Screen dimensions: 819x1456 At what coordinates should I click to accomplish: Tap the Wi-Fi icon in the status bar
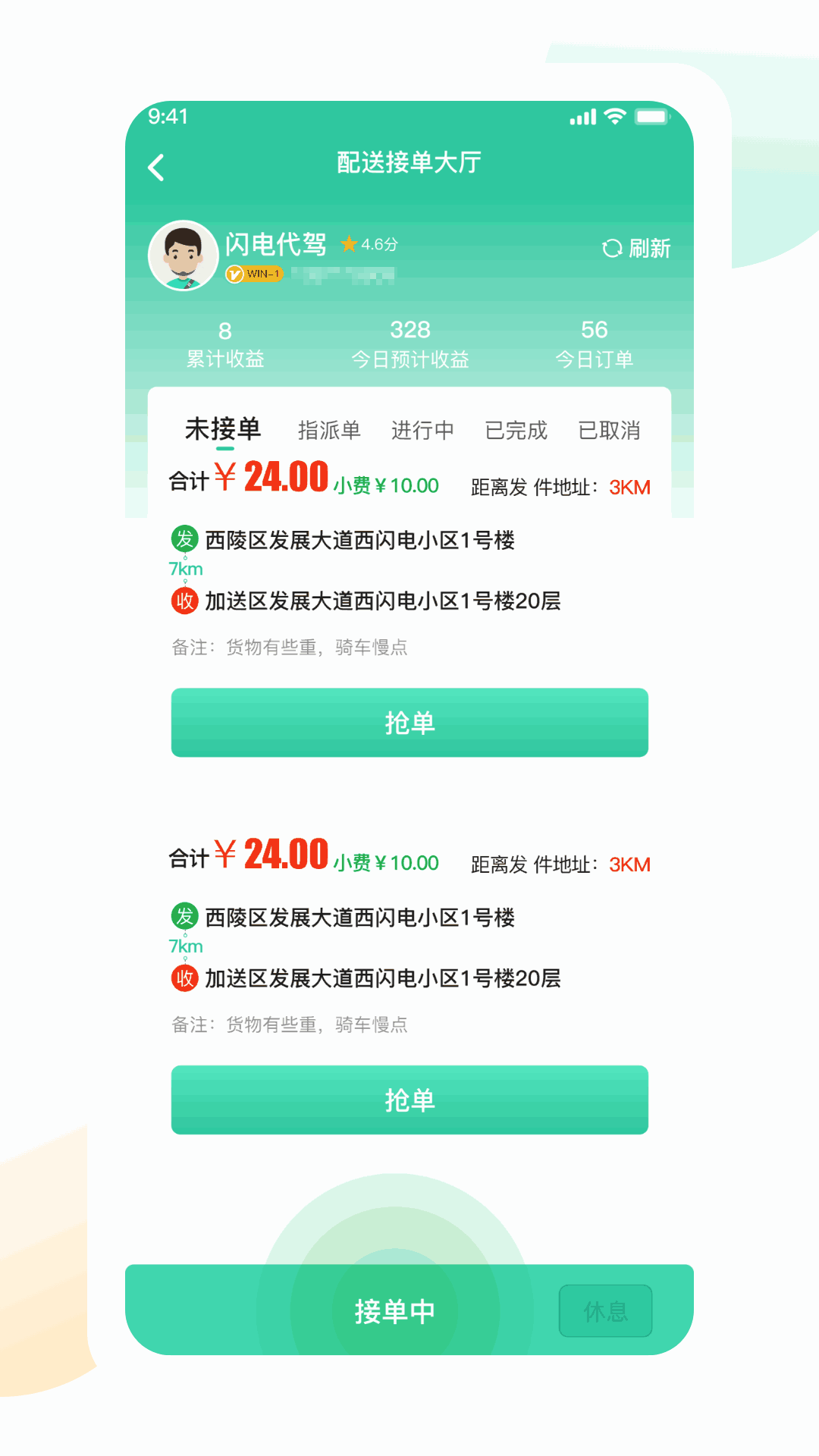613,115
